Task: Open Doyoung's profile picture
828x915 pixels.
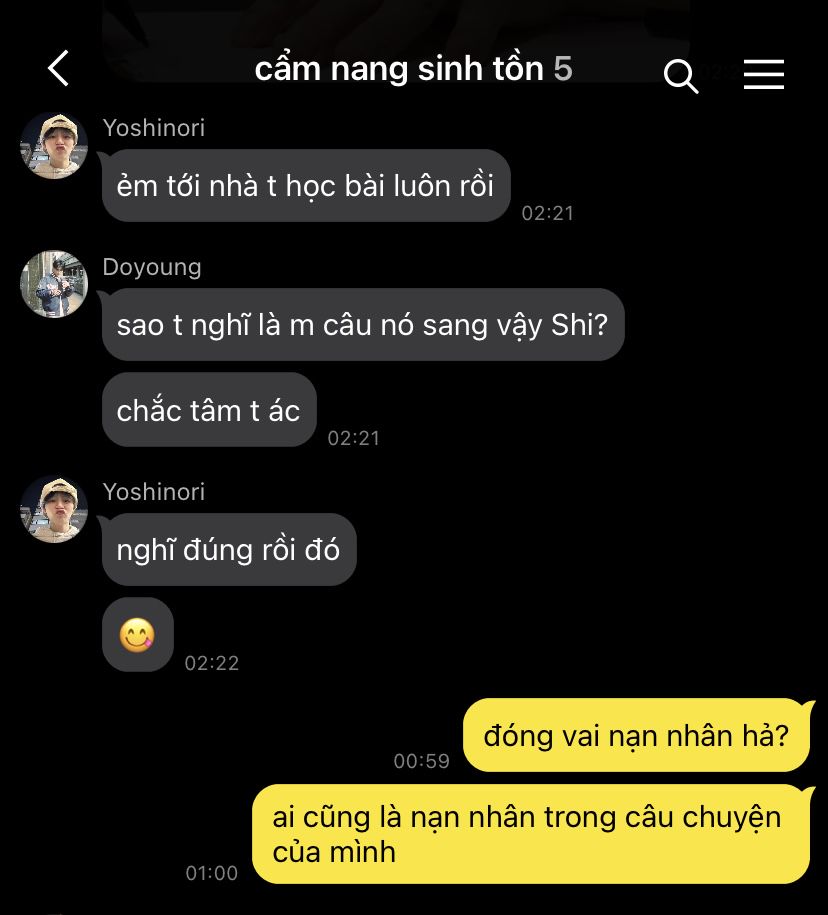Action: (x=54, y=284)
